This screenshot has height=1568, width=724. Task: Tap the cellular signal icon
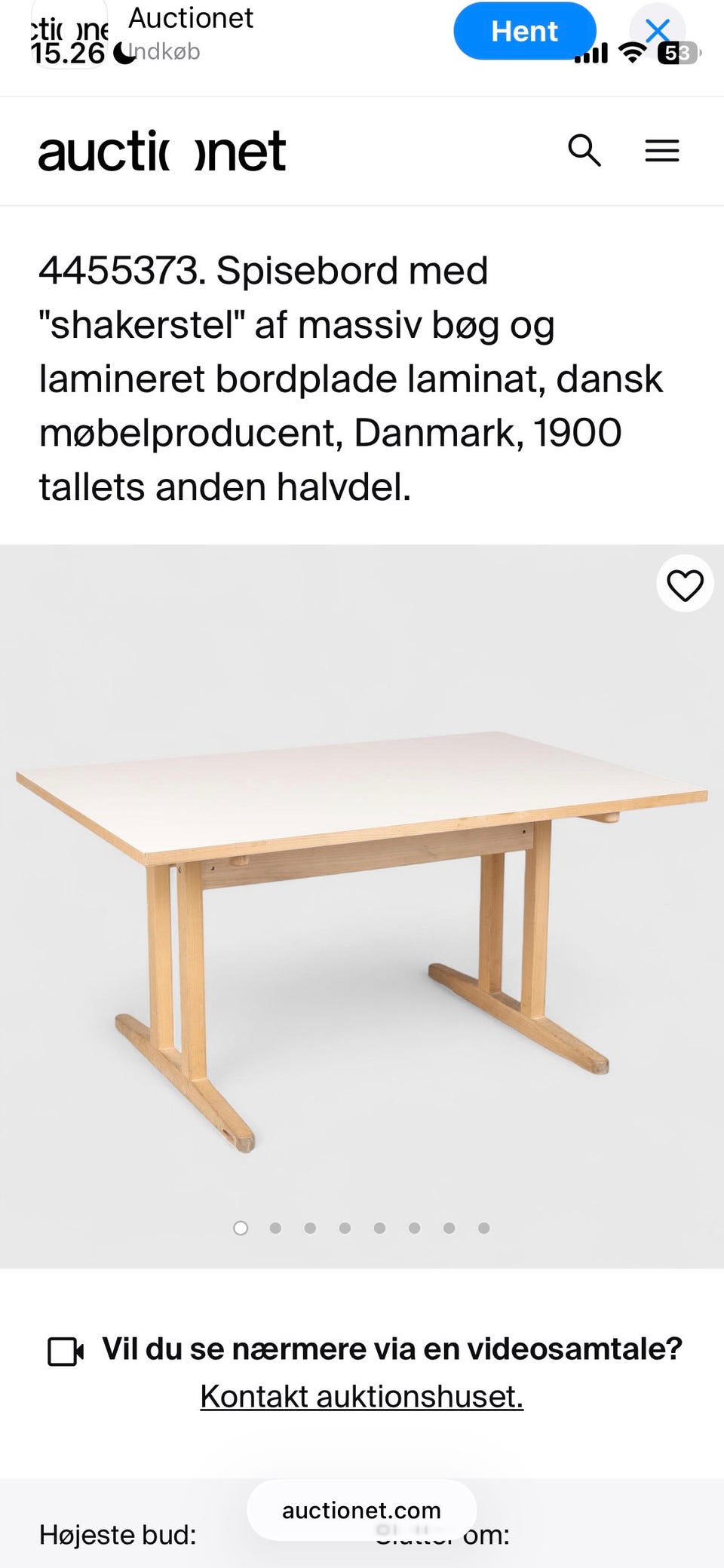click(x=592, y=54)
